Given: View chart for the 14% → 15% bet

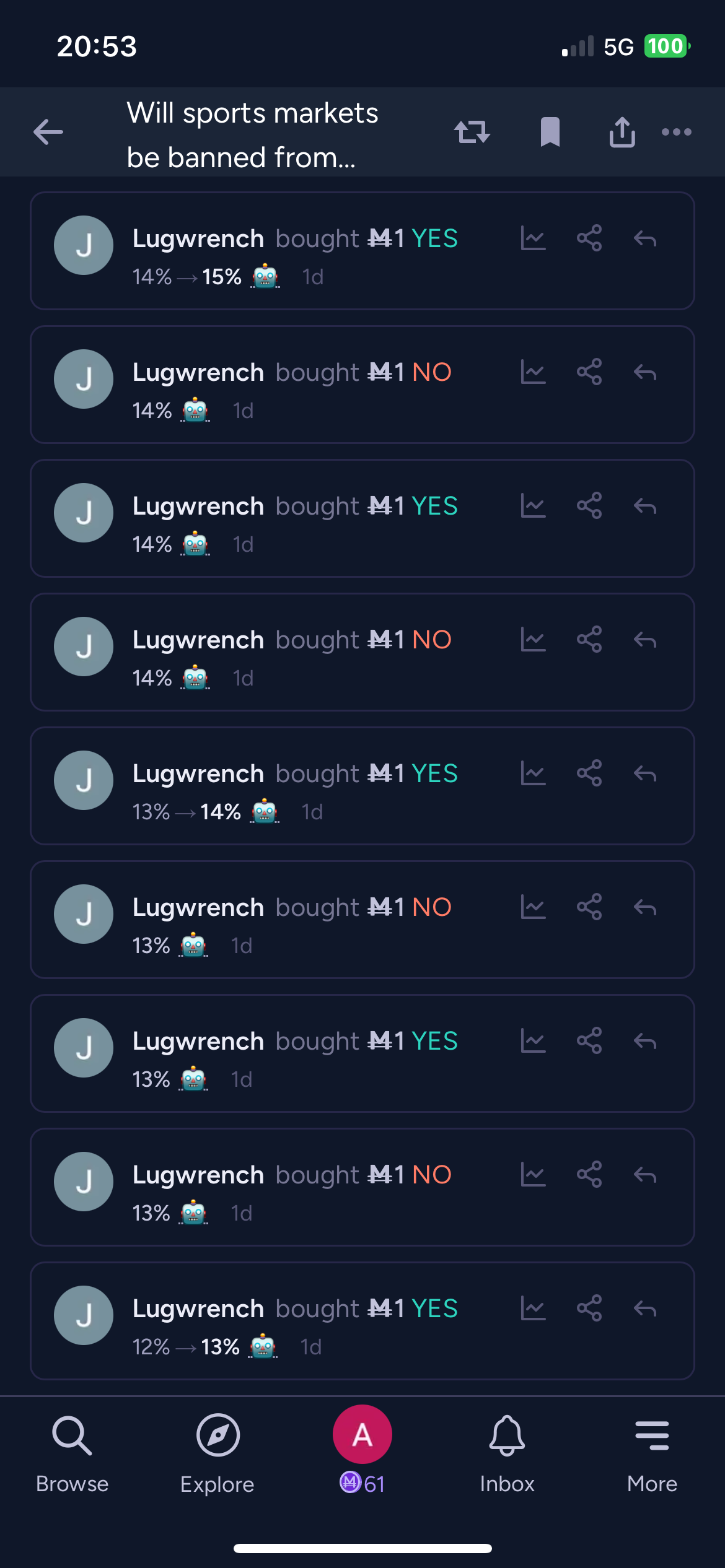Looking at the screenshot, I should point(533,238).
